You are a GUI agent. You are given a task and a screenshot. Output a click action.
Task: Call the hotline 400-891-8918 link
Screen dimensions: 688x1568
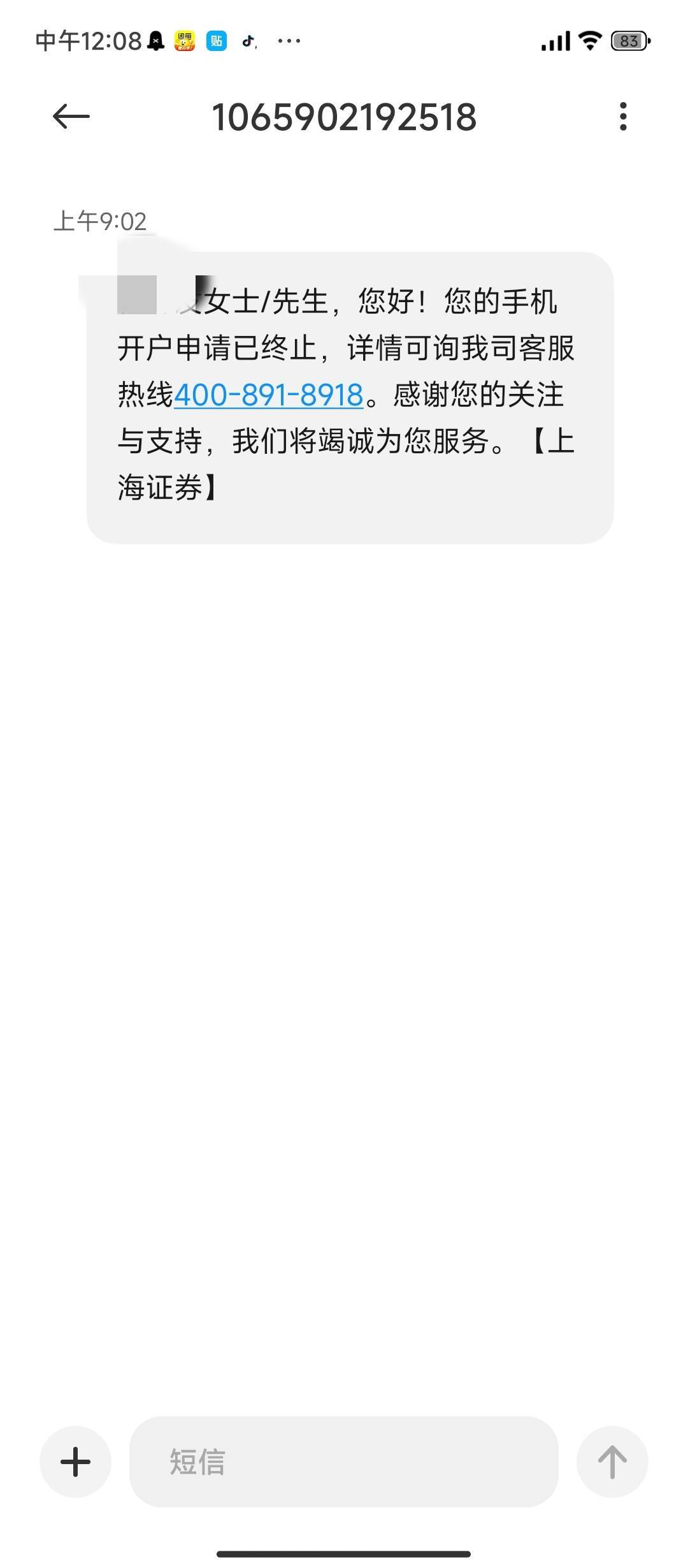pos(268,395)
